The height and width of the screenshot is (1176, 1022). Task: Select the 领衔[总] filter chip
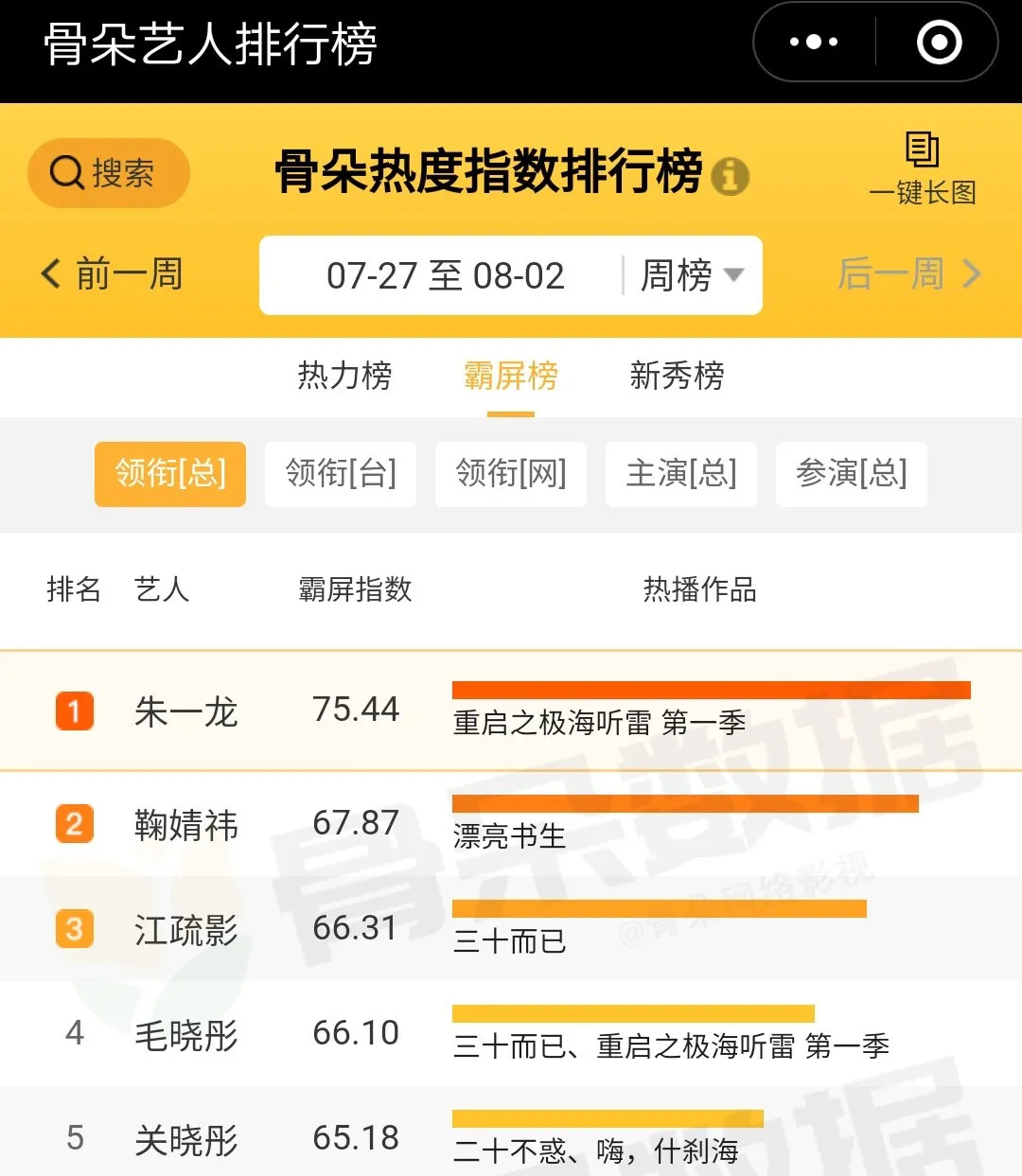[x=170, y=473]
